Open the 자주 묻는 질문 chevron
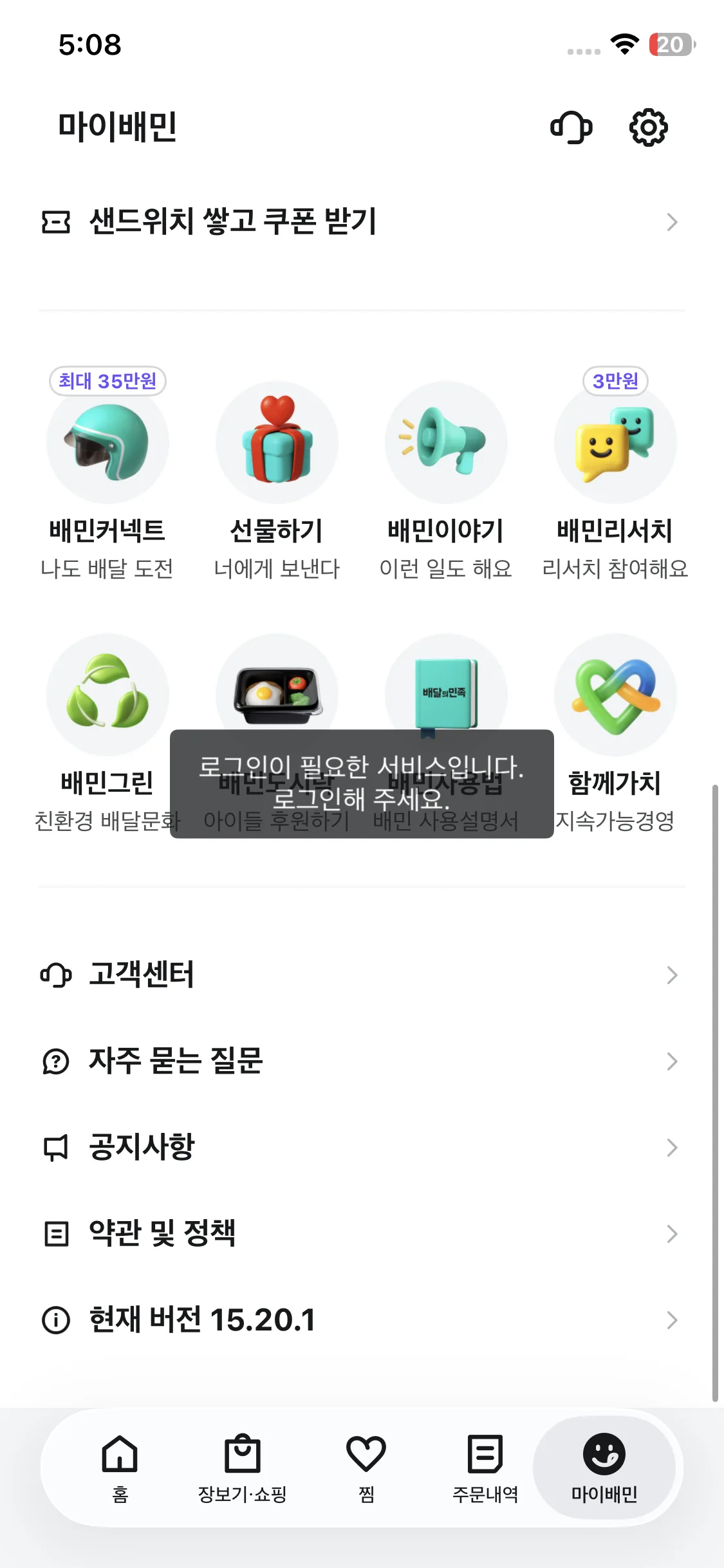Screen dimensions: 724x1568 coord(673,1061)
